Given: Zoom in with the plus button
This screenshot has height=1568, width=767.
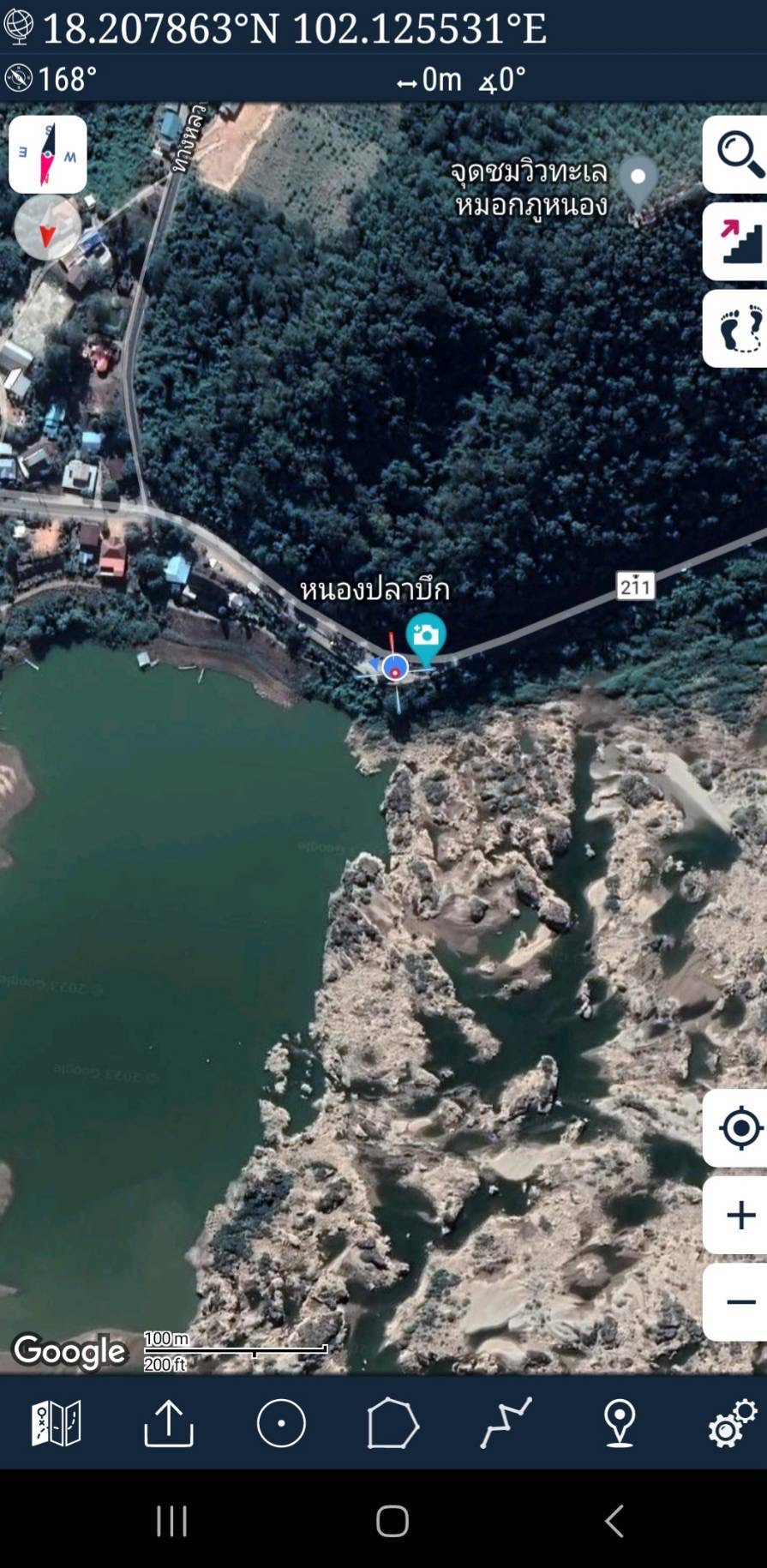Looking at the screenshot, I should pyautogui.click(x=736, y=1215).
